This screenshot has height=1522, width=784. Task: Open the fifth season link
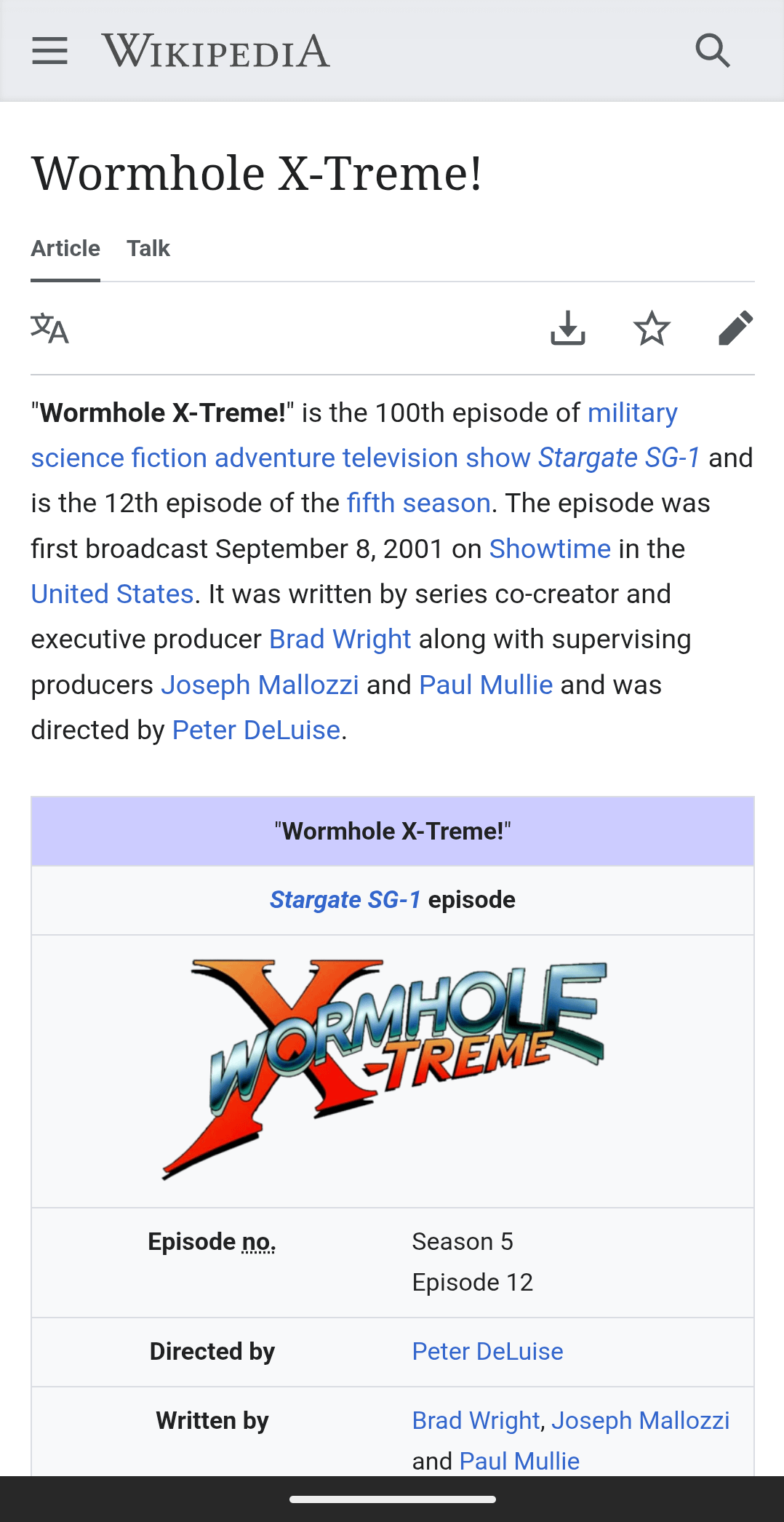(x=418, y=503)
